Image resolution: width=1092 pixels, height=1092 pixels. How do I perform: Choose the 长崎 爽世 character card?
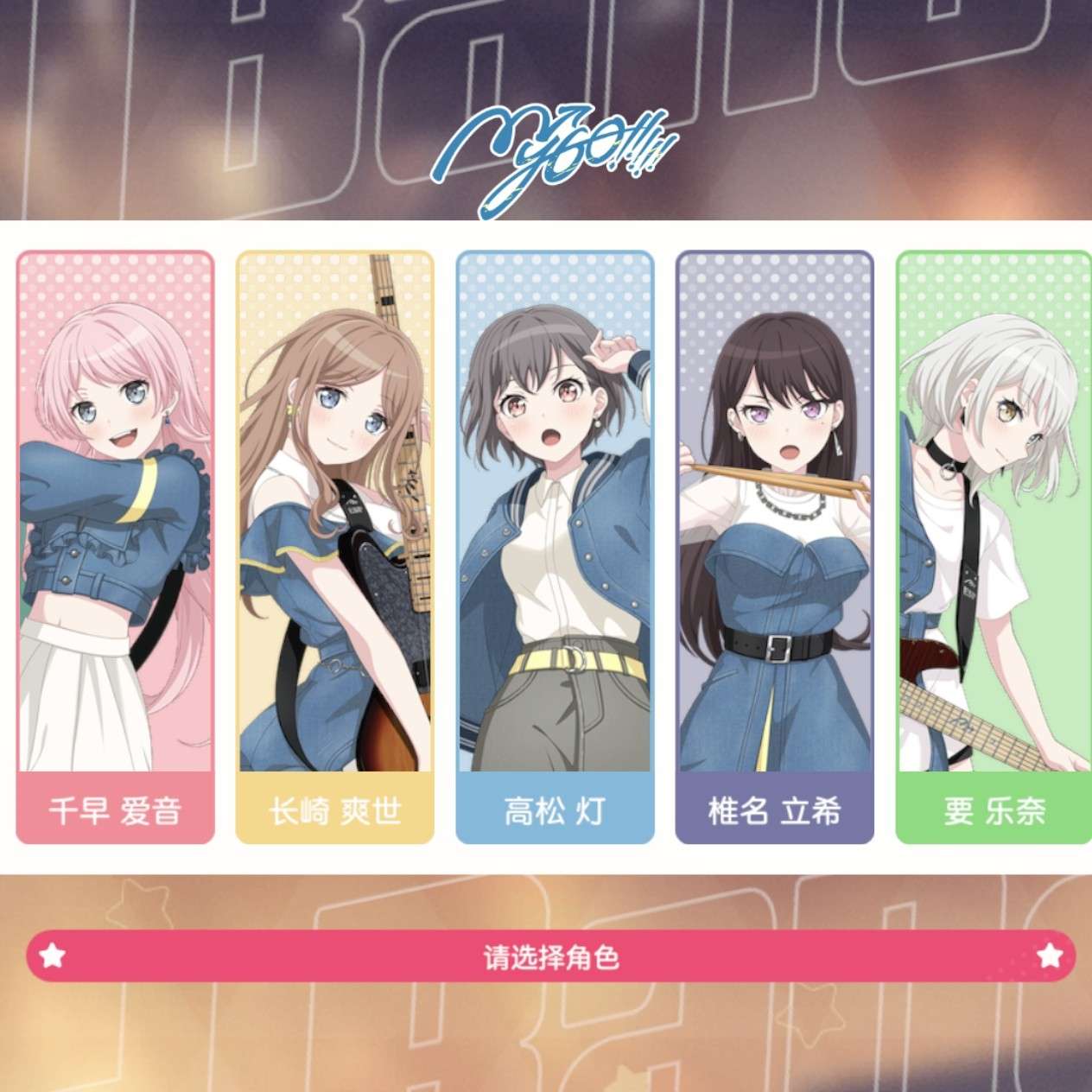pos(334,546)
